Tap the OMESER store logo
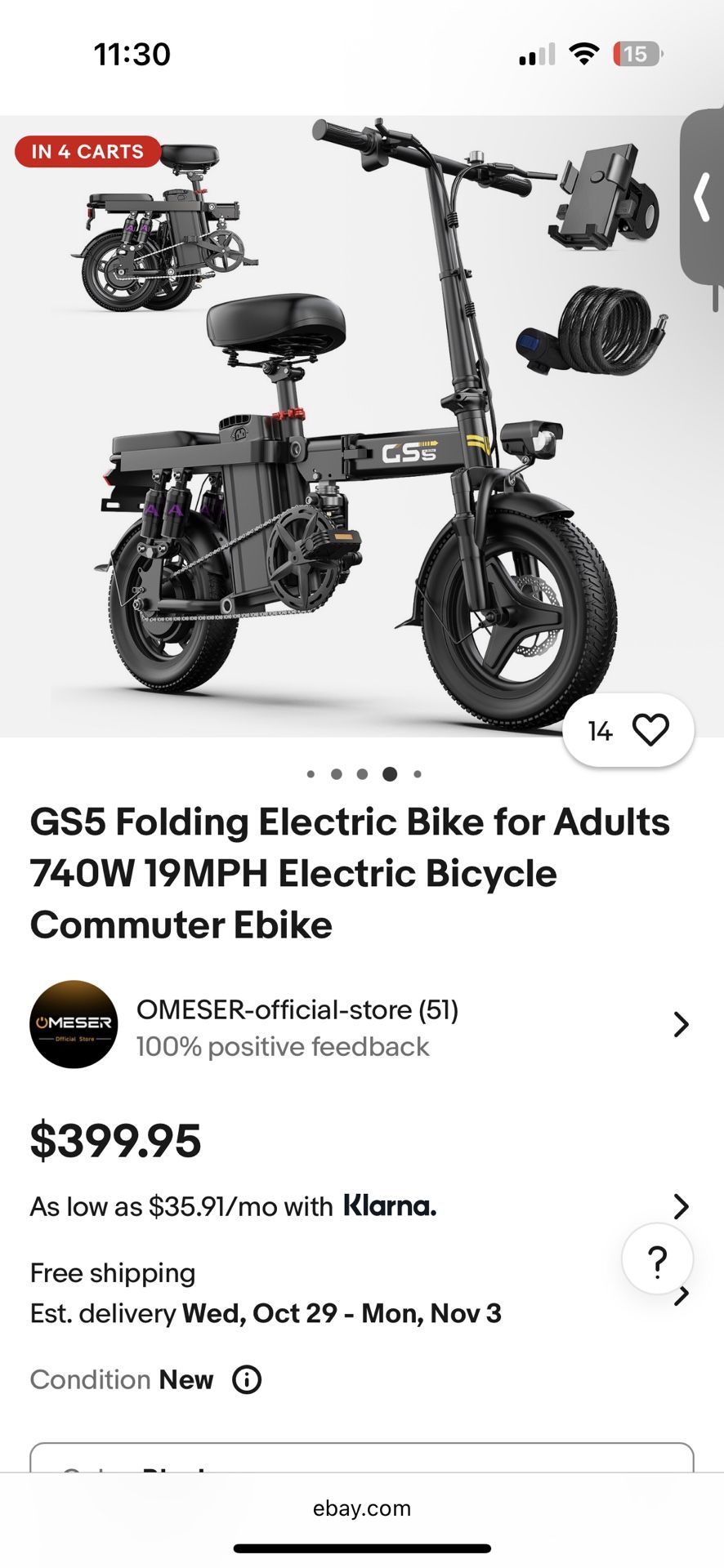The width and height of the screenshot is (724, 1568). click(72, 1024)
